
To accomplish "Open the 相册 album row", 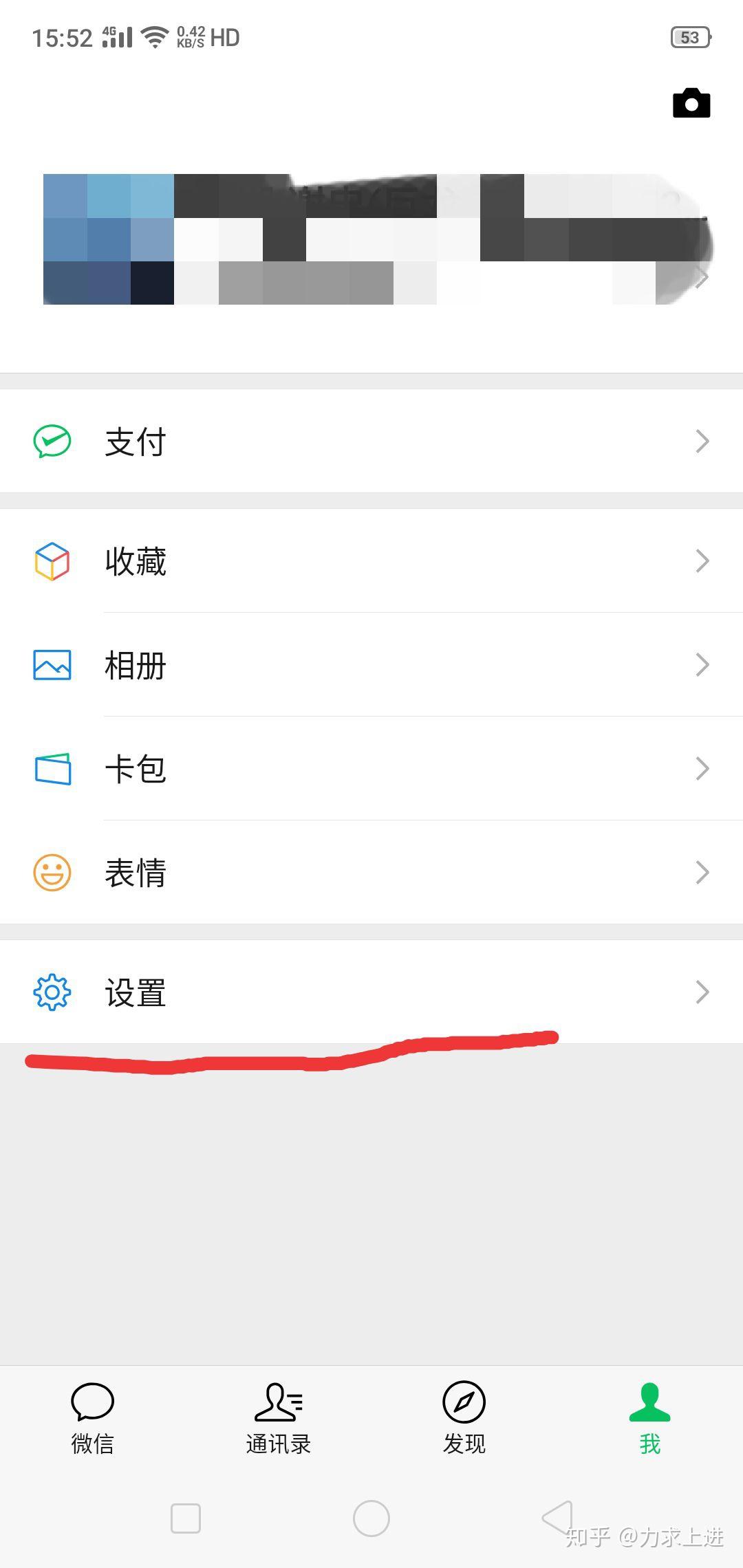I will point(371,664).
